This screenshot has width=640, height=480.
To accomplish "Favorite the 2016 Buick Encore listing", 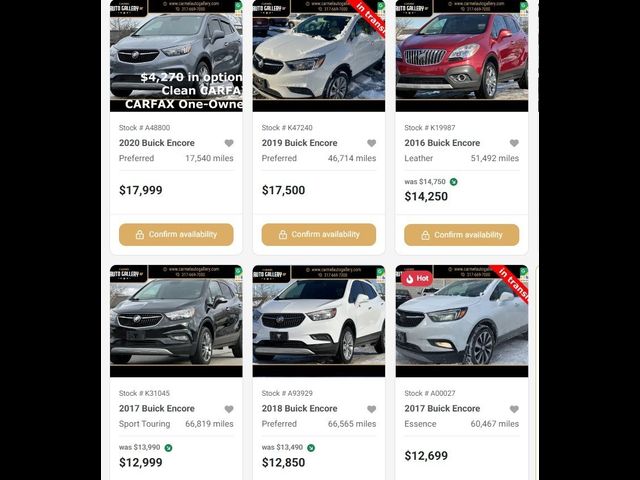I will pyautogui.click(x=514, y=143).
